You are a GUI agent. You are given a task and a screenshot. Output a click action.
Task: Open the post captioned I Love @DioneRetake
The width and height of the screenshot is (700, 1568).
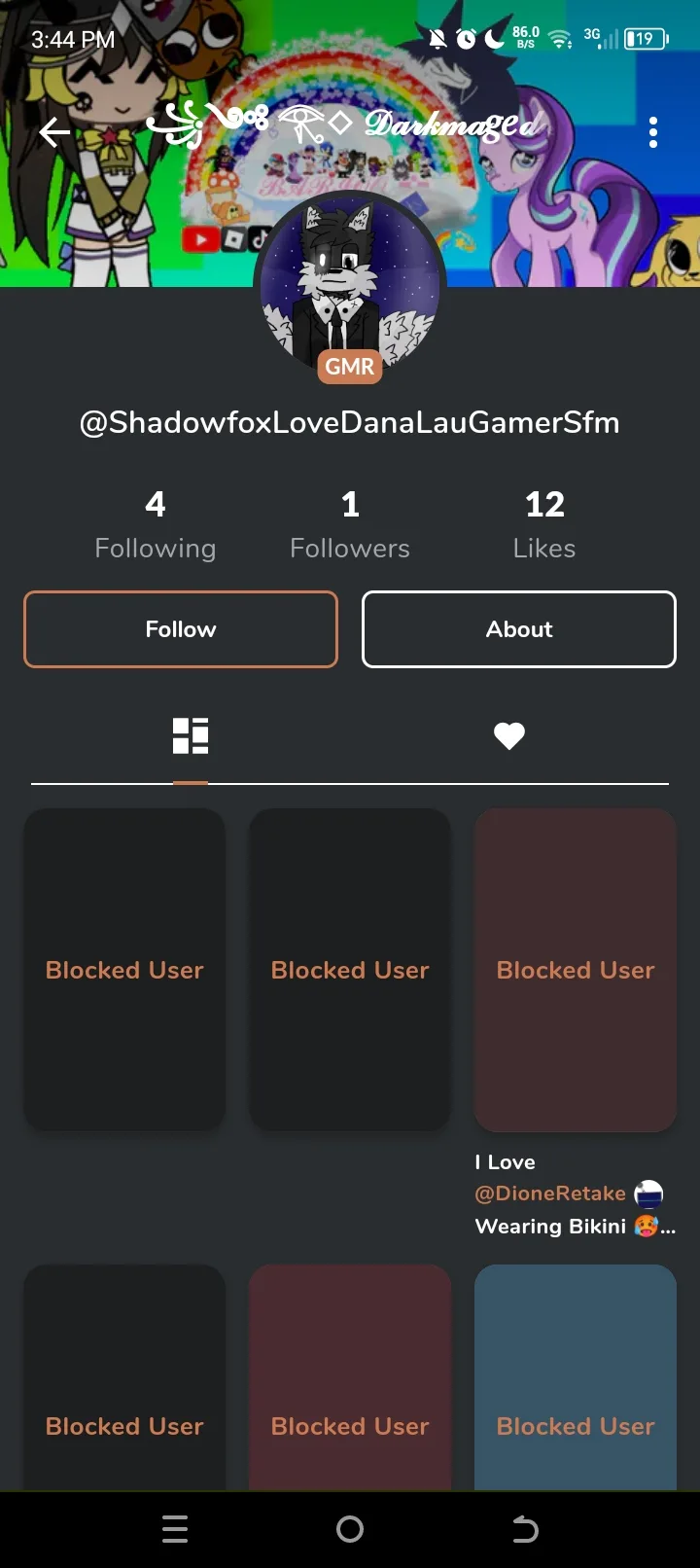(576, 970)
